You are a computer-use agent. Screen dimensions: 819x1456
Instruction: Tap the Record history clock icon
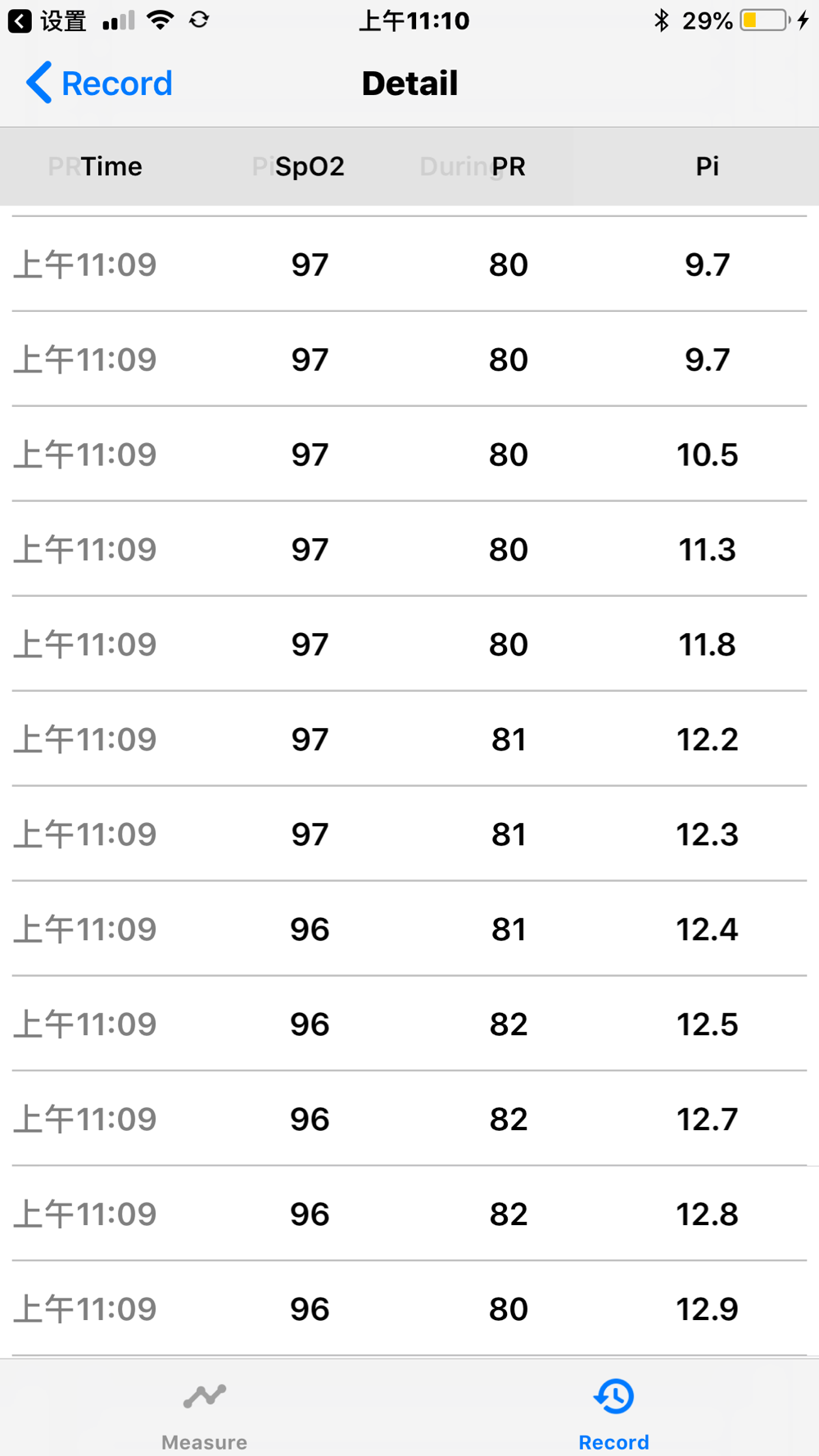click(613, 1395)
